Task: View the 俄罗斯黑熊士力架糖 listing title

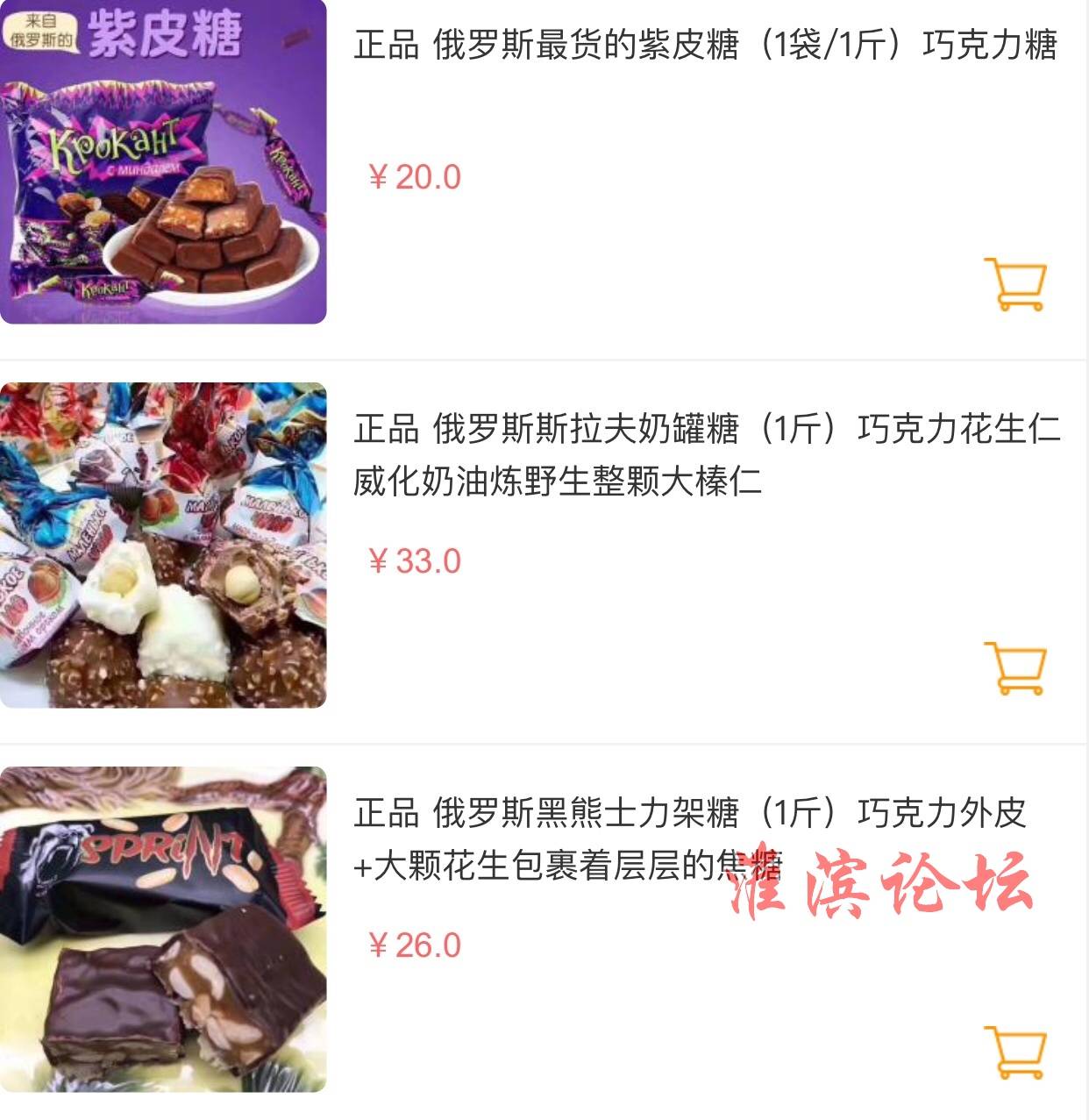Action: pyautogui.click(x=689, y=838)
